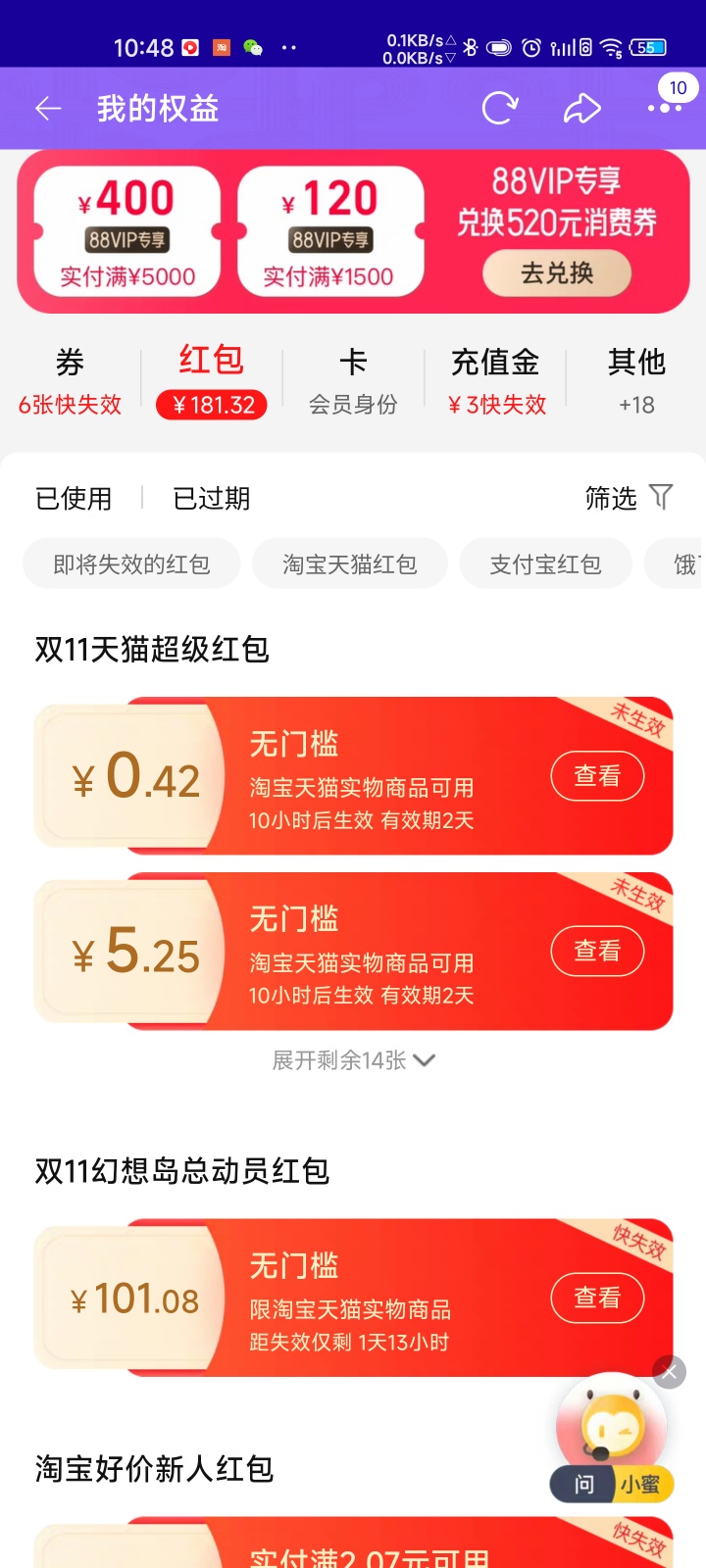Viewport: 706px width, 1568px height.
Task: Switch to the 卡 会员身份 tab
Action: coord(353,380)
